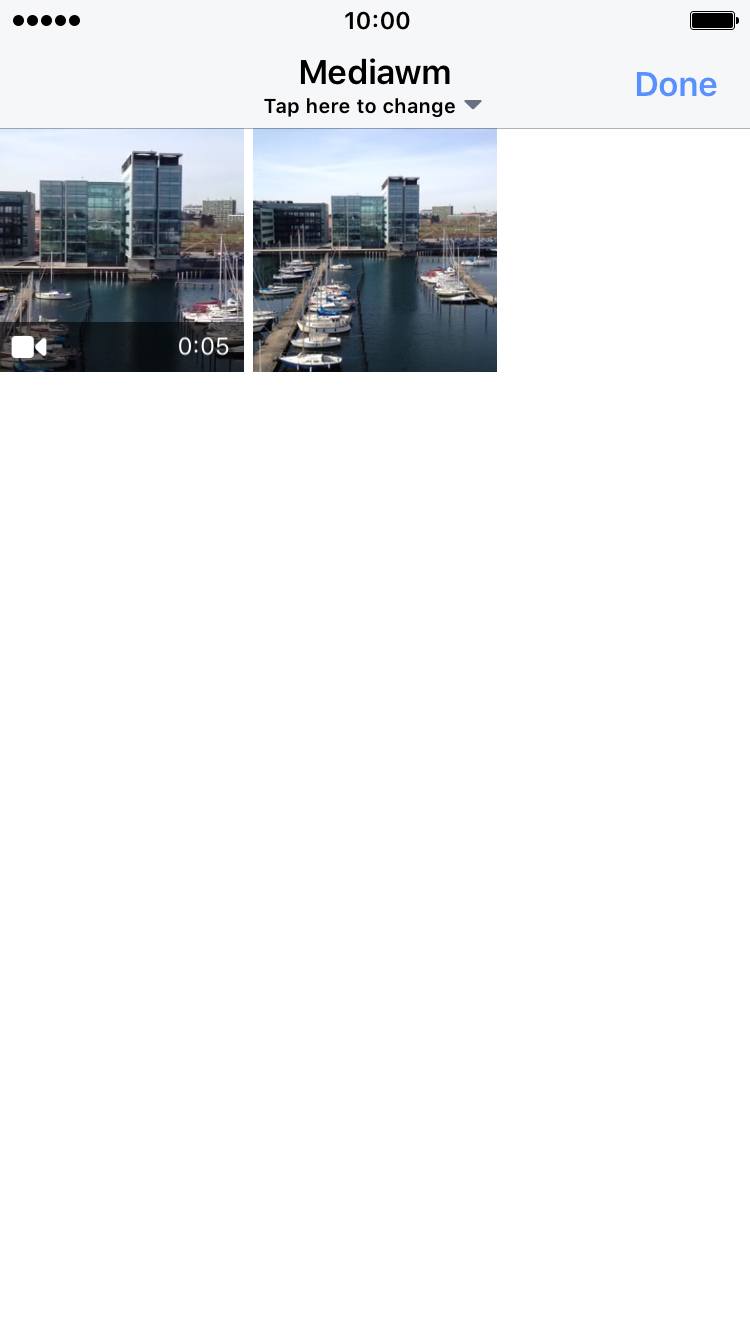Tap Done to finish selection
Viewport: 750px width, 1334px height.
click(675, 84)
